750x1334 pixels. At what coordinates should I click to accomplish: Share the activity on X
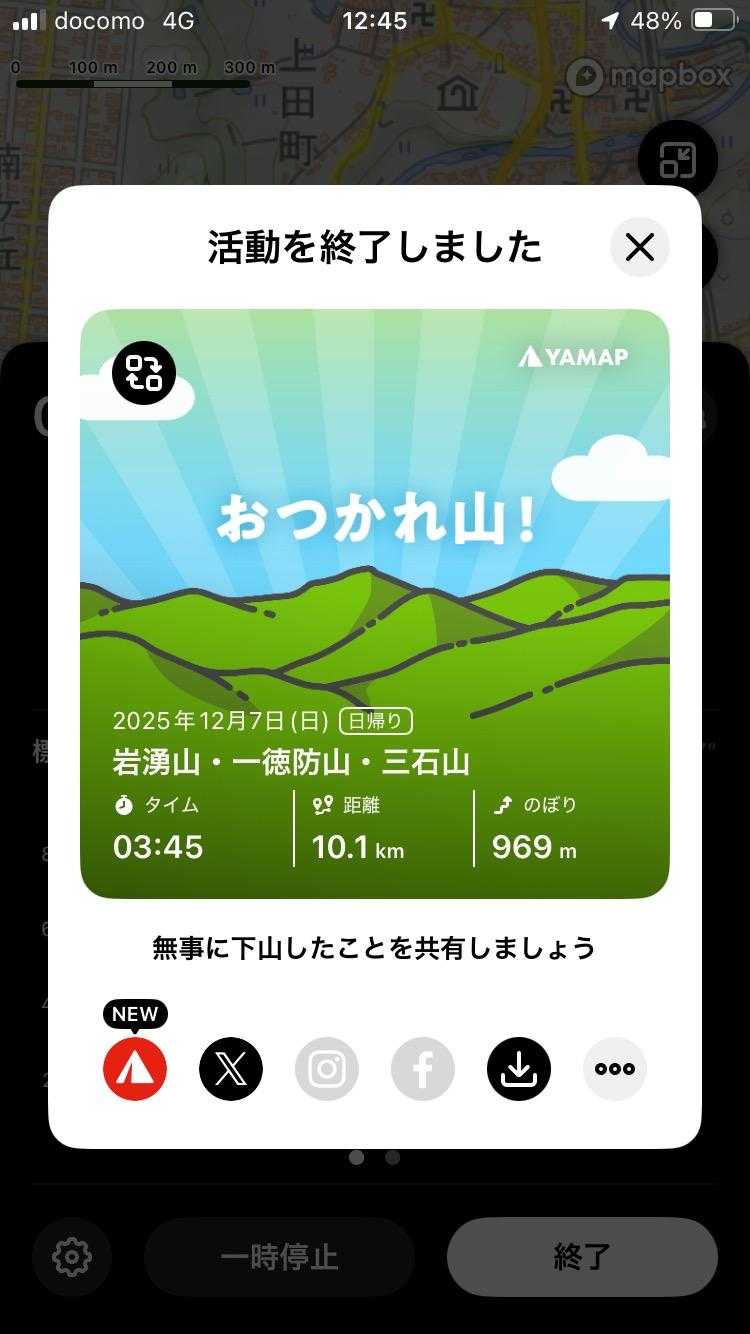231,1069
